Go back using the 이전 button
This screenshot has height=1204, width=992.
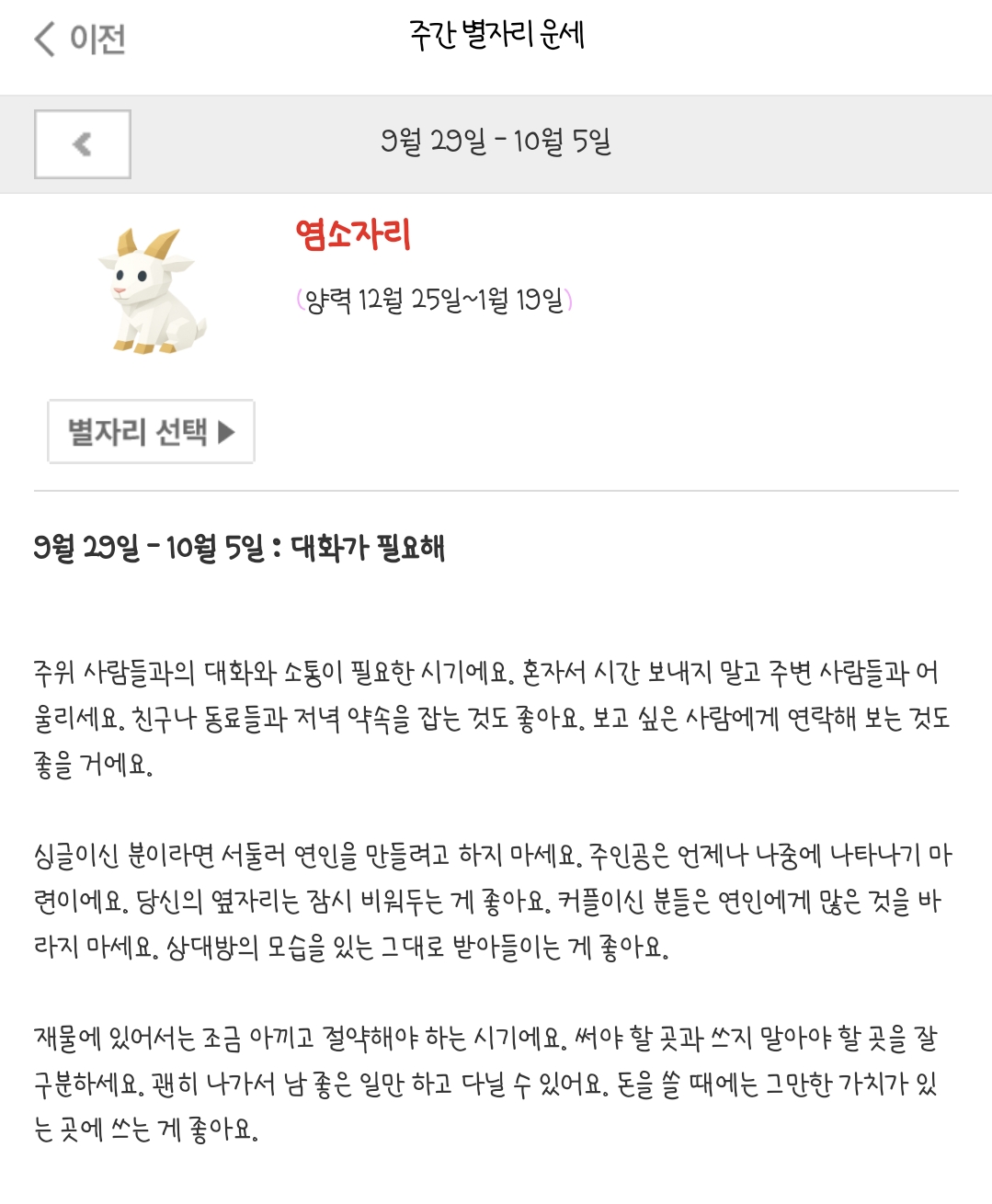[x=80, y=39]
